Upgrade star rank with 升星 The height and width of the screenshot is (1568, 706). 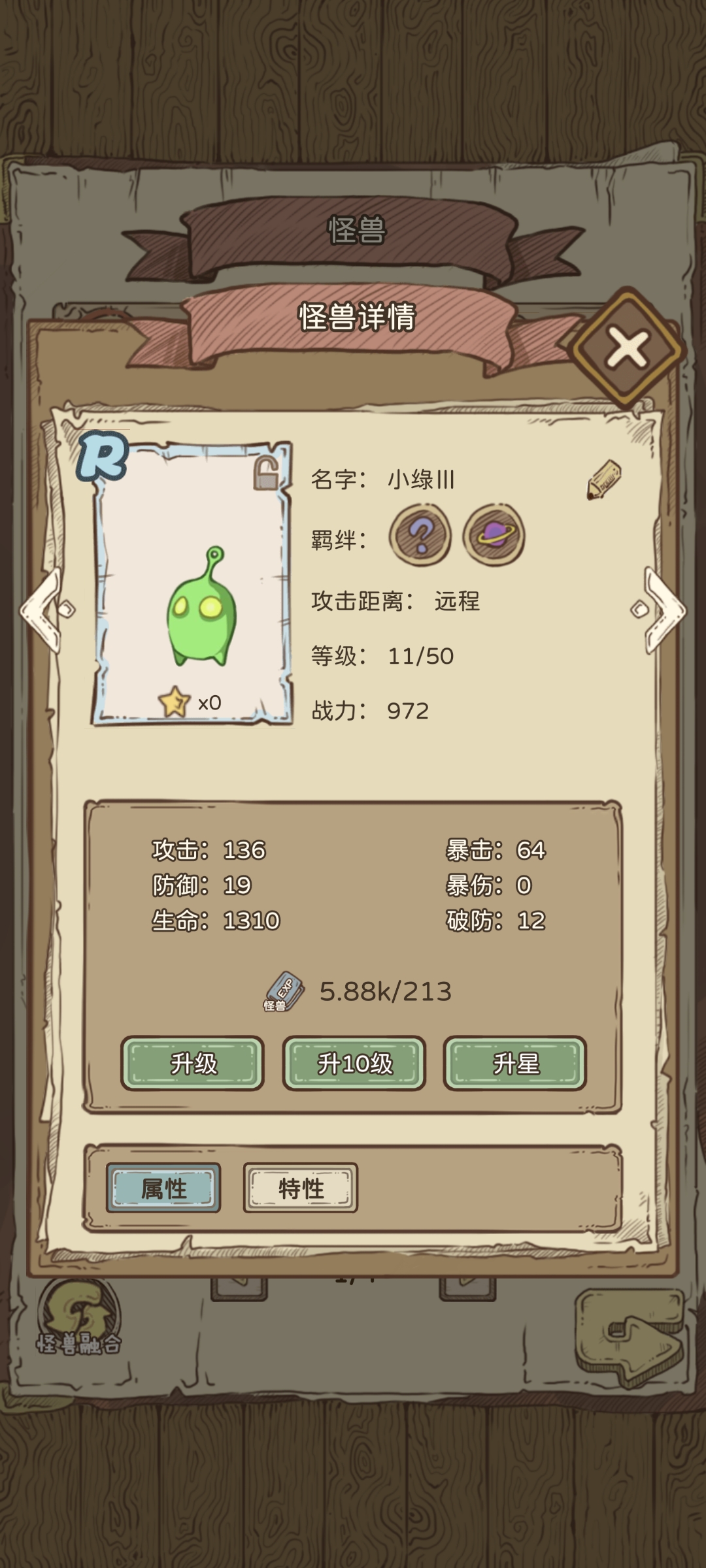coord(515,1064)
